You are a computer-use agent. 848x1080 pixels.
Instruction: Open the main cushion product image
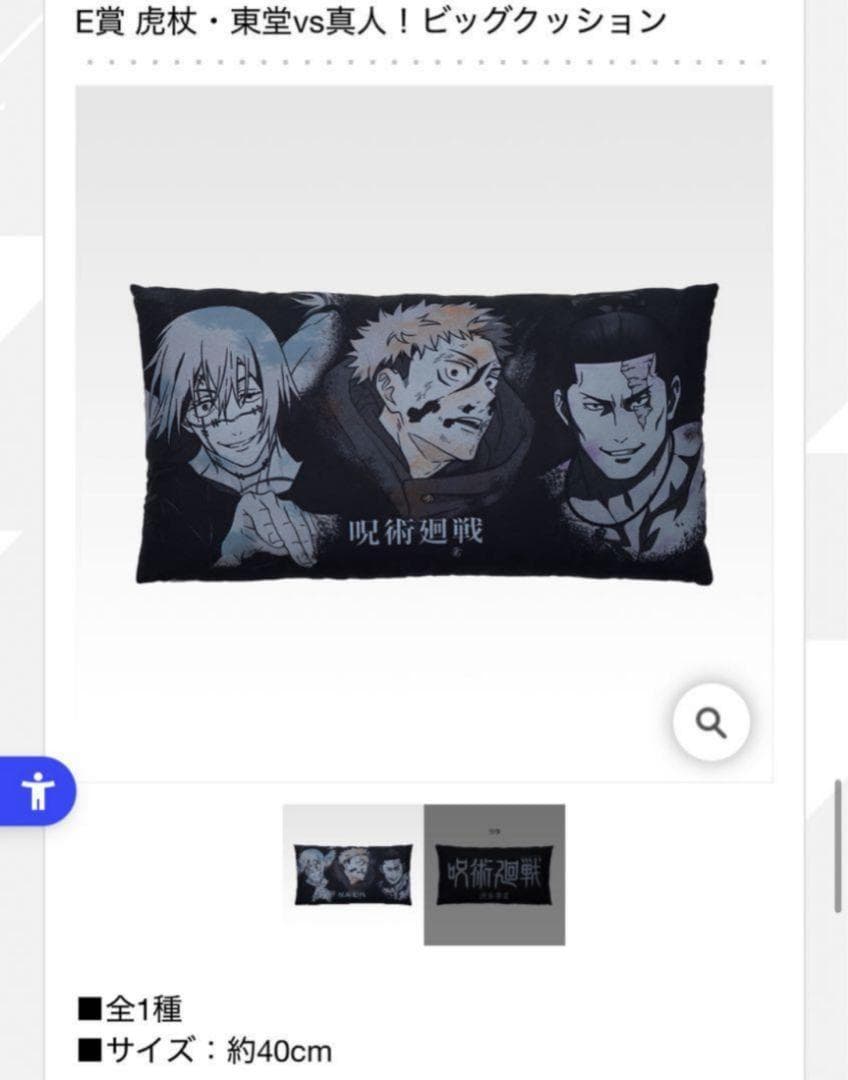pyautogui.click(x=424, y=433)
